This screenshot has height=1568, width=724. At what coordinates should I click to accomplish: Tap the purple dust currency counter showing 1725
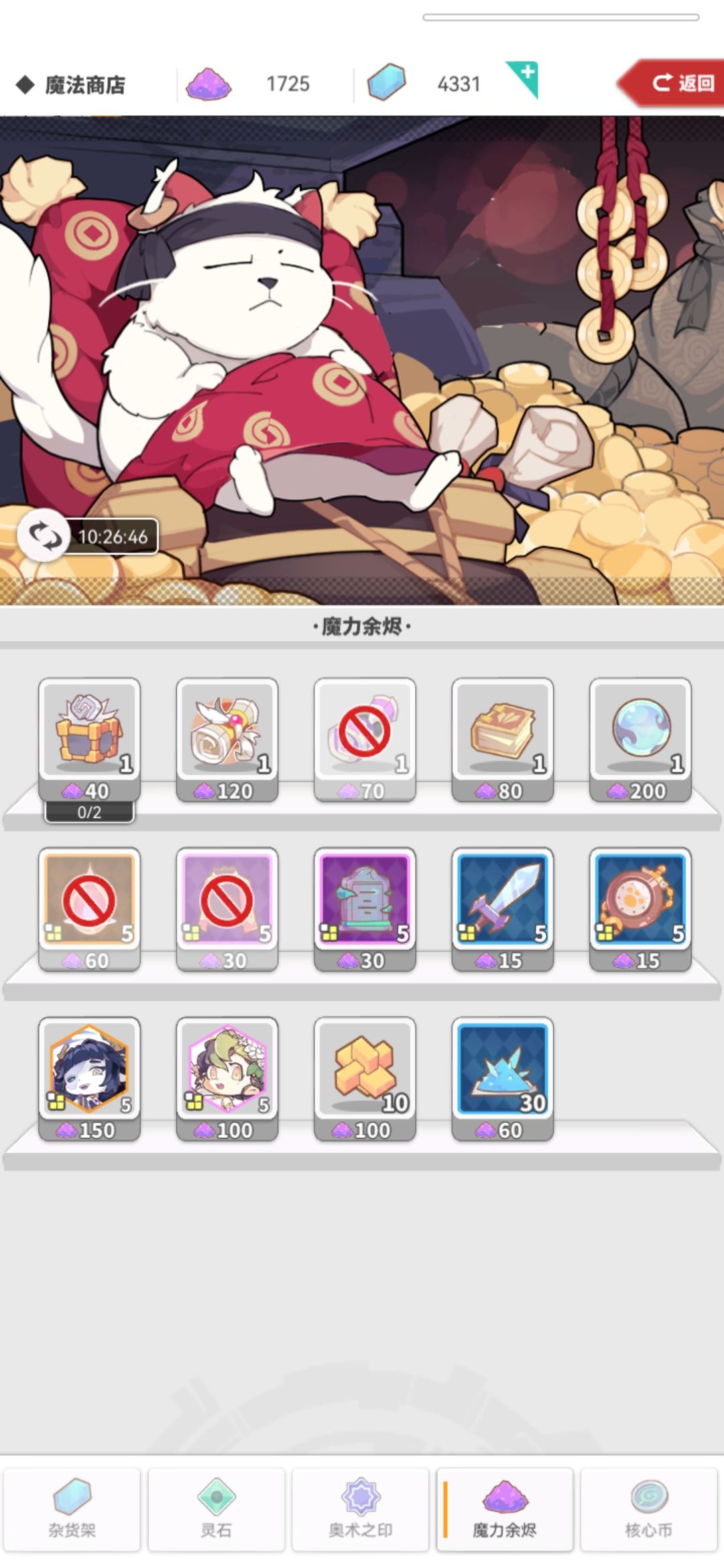pos(248,82)
